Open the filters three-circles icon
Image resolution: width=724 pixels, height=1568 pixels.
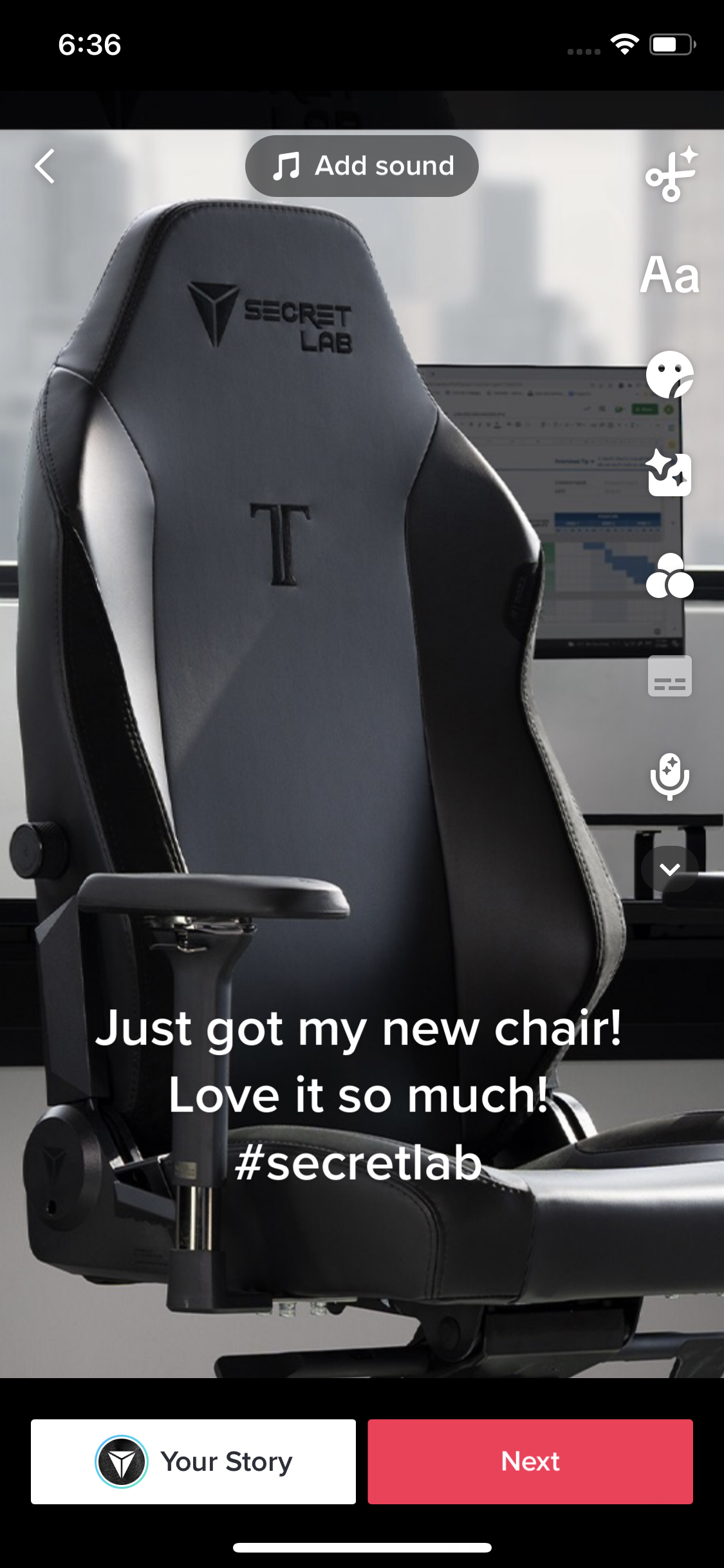(x=669, y=576)
